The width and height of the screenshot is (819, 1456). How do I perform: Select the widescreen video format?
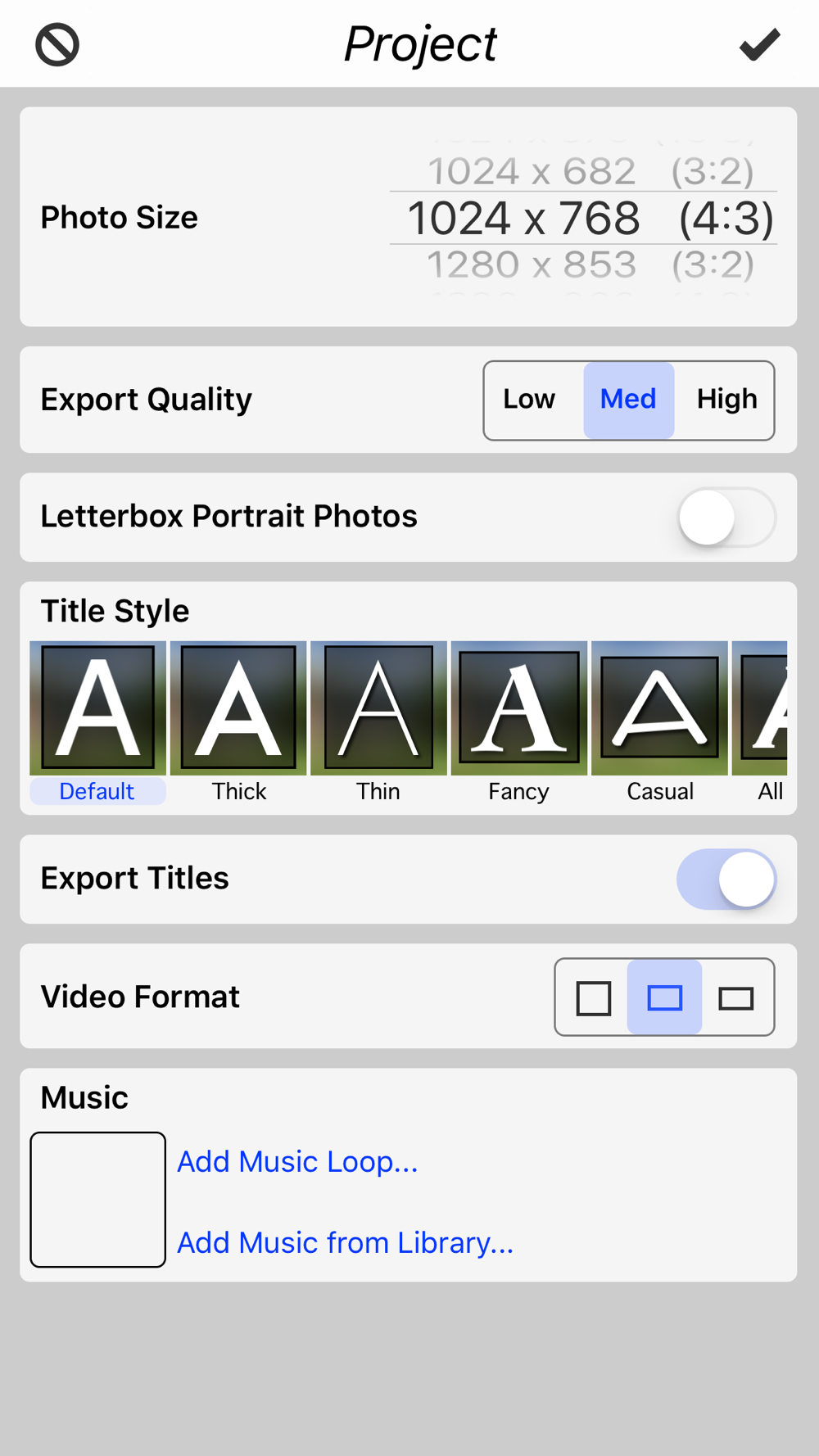[x=736, y=997]
